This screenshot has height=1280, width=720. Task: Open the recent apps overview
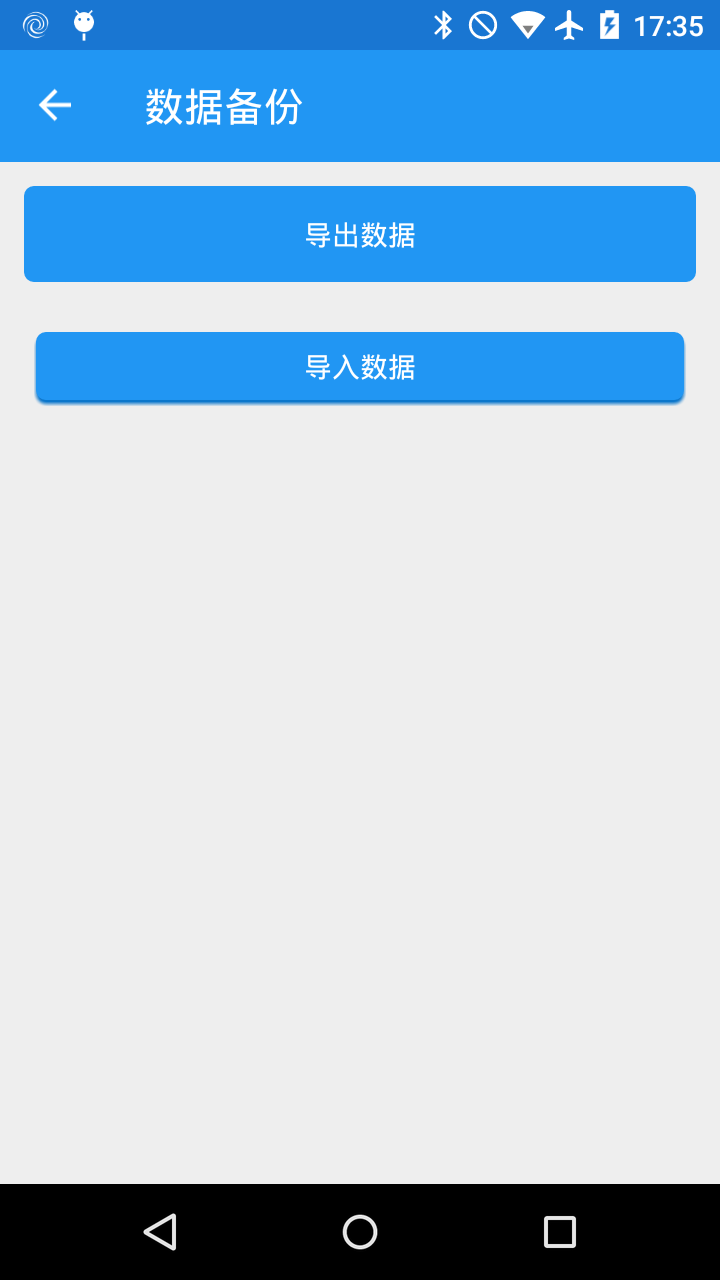click(x=560, y=1232)
